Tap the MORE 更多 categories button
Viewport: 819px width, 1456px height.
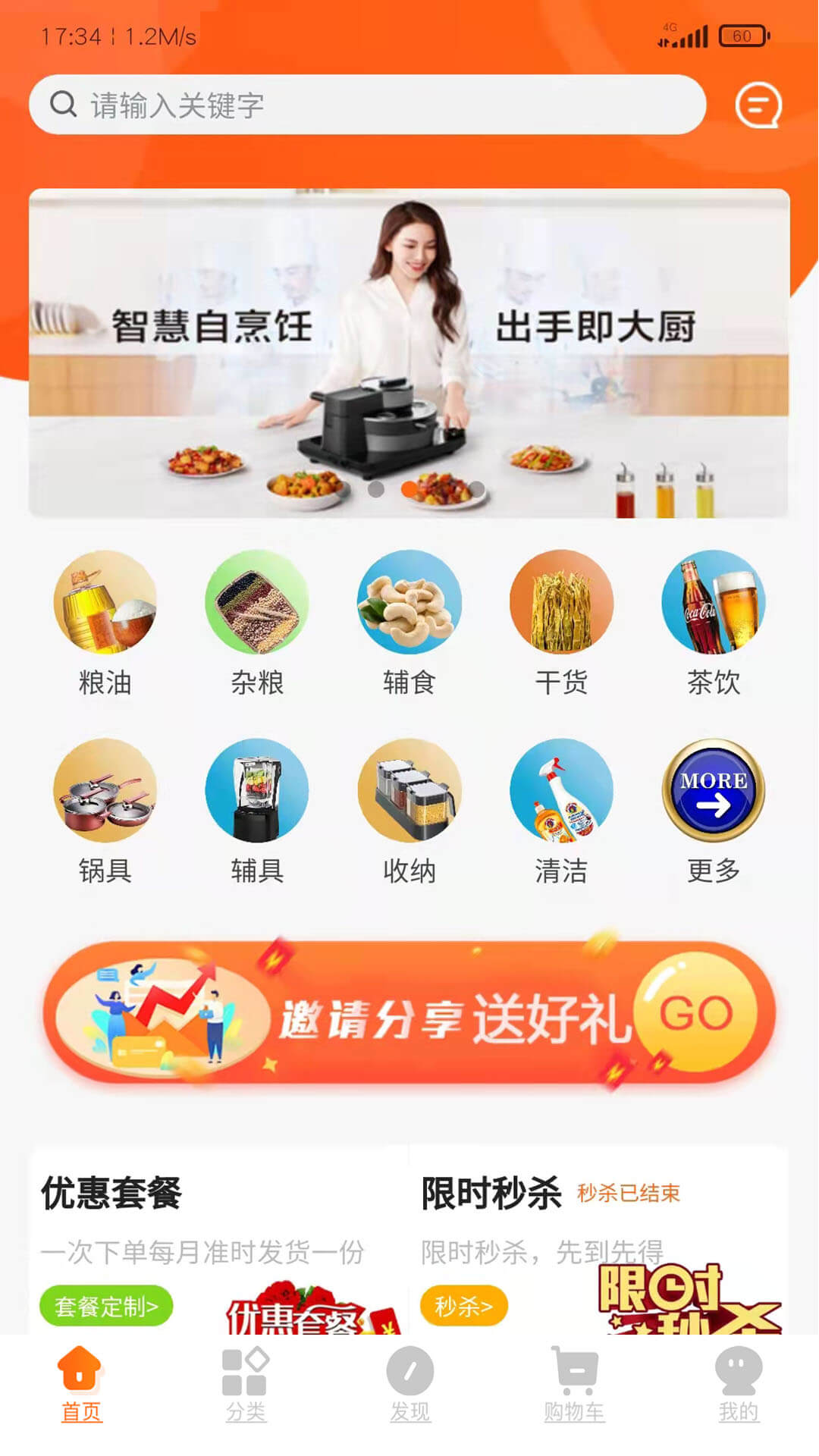tap(714, 790)
